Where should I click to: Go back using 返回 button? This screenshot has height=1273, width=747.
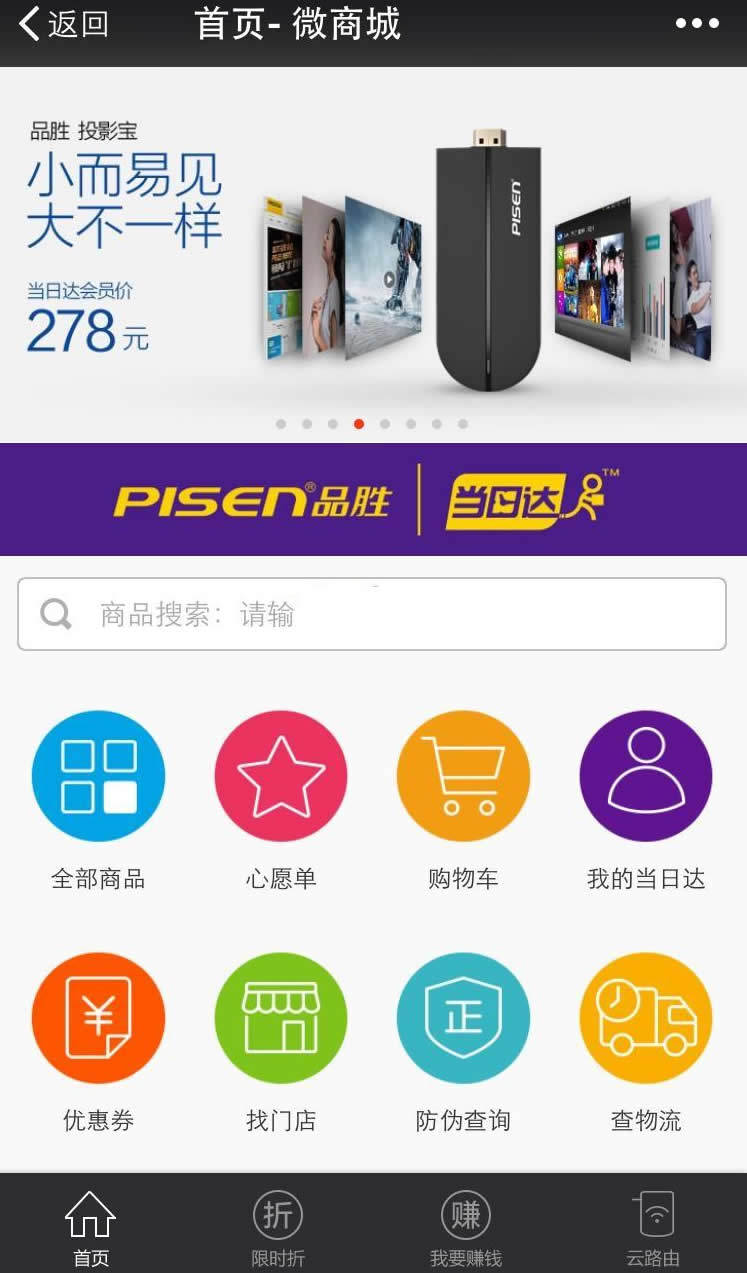(x=62, y=24)
